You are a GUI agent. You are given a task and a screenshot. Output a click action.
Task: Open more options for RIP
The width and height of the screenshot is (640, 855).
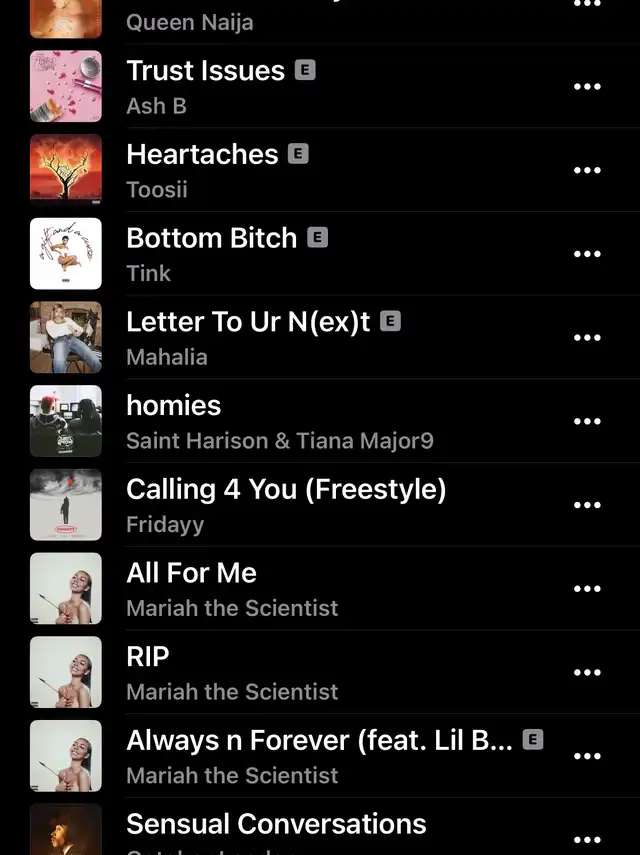[587, 673]
